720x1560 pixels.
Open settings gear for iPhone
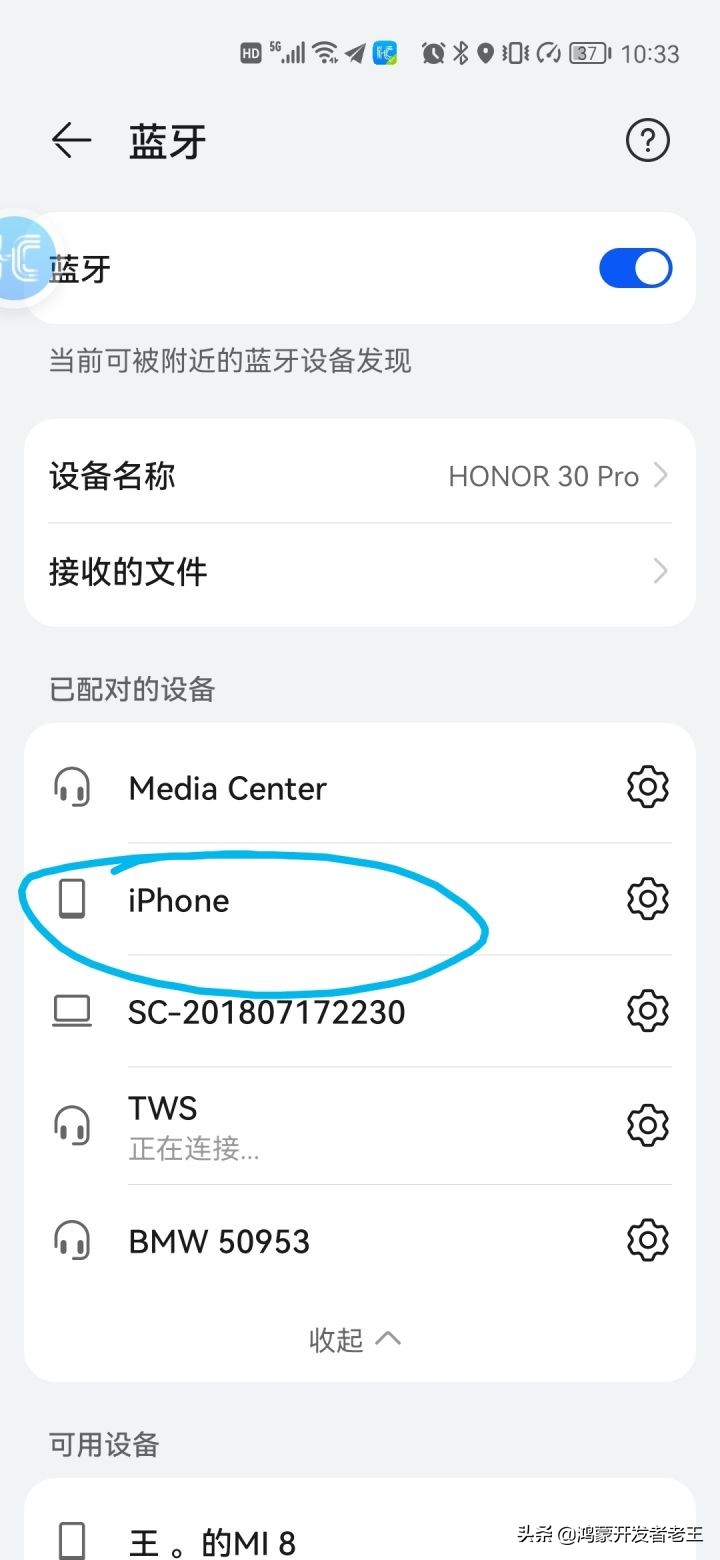(x=647, y=899)
